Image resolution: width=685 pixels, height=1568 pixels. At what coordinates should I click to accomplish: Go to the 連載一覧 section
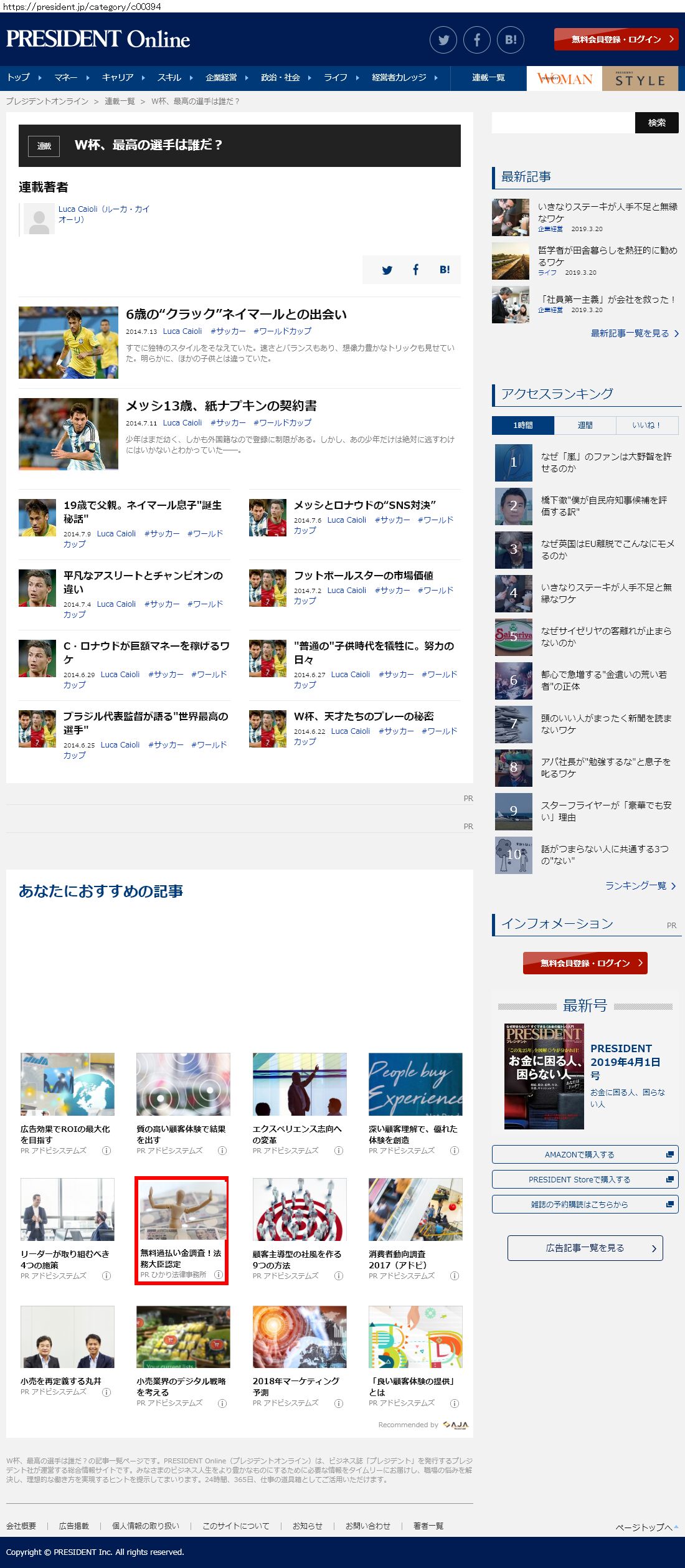coord(489,78)
